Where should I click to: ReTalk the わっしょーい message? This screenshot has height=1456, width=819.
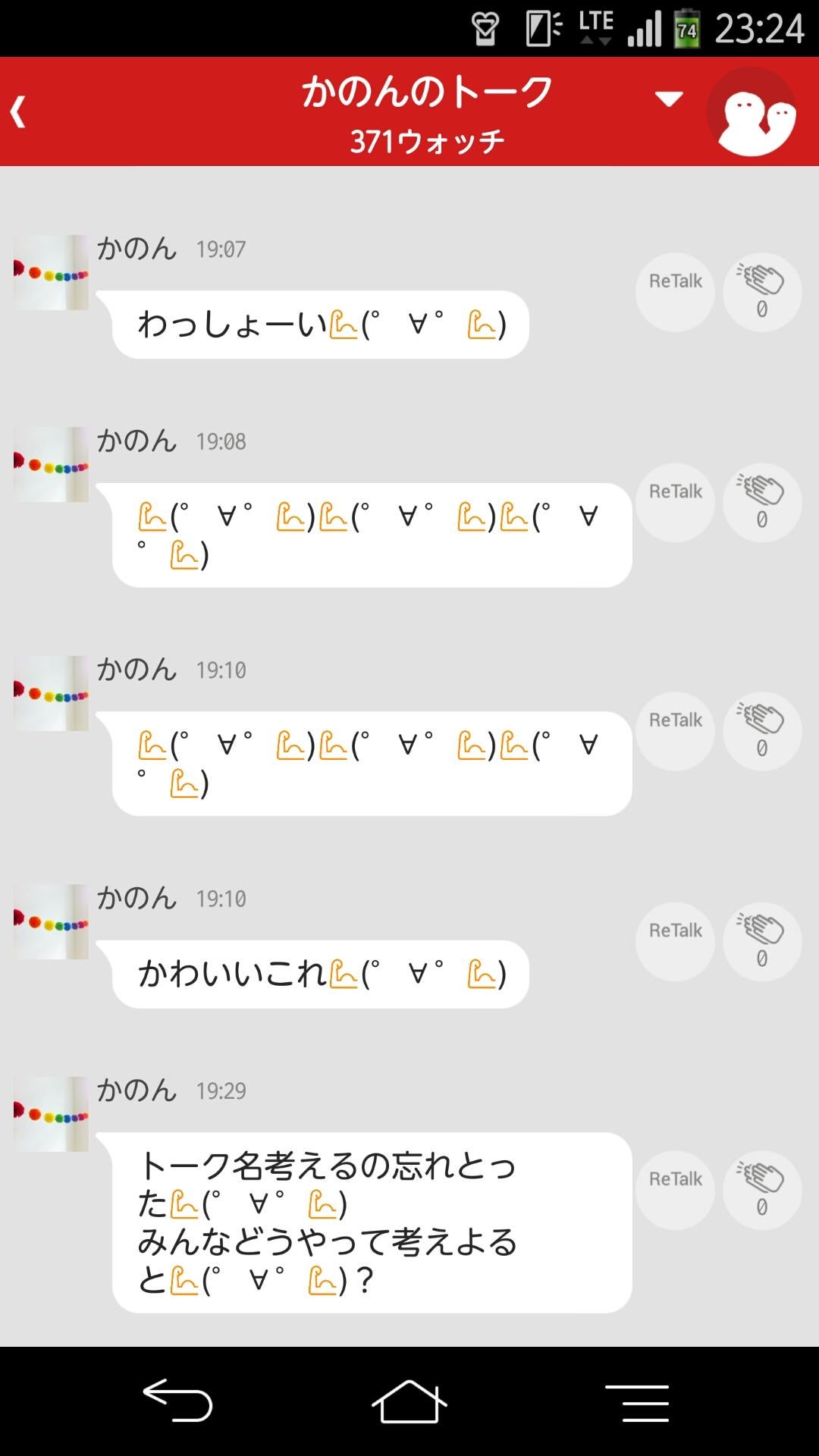(x=673, y=281)
